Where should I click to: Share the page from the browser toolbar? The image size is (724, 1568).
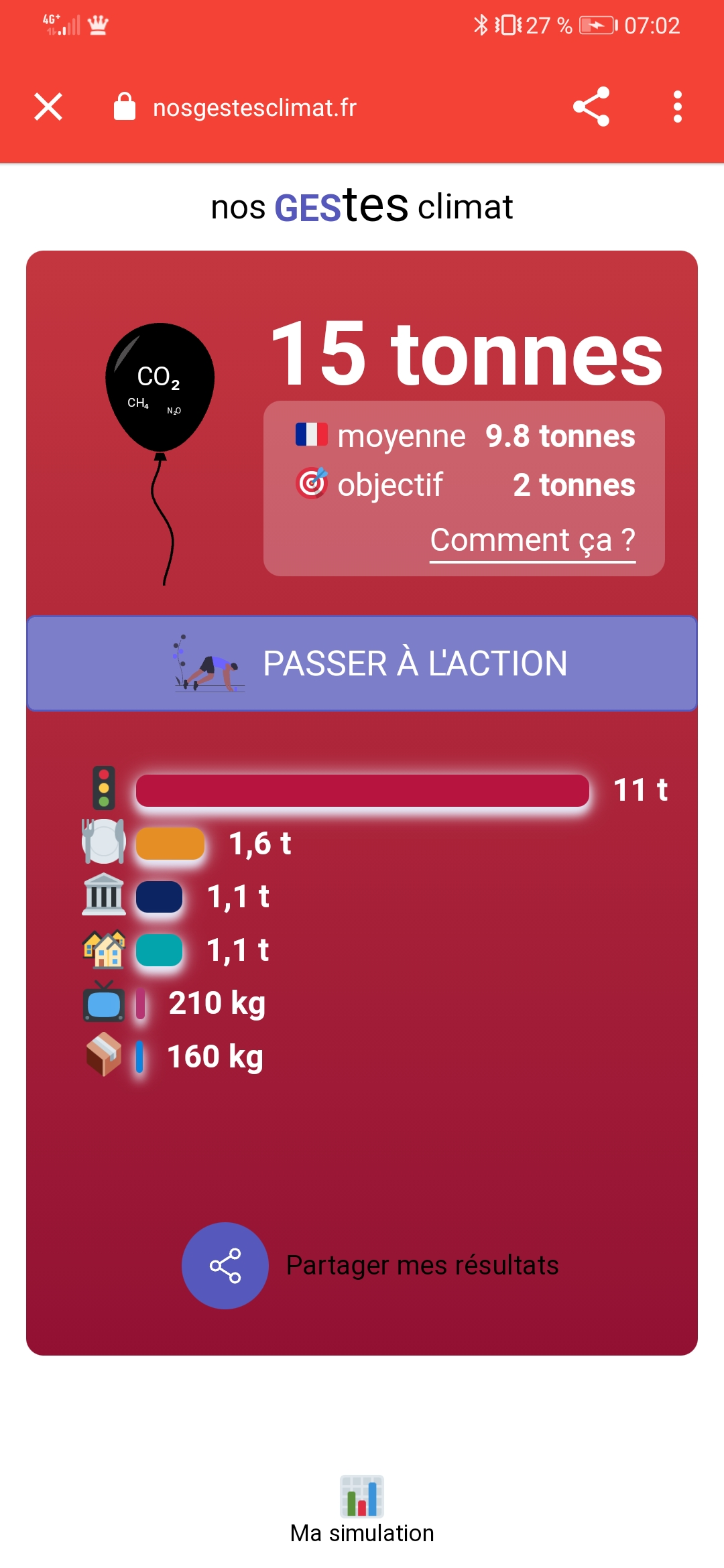click(x=591, y=107)
